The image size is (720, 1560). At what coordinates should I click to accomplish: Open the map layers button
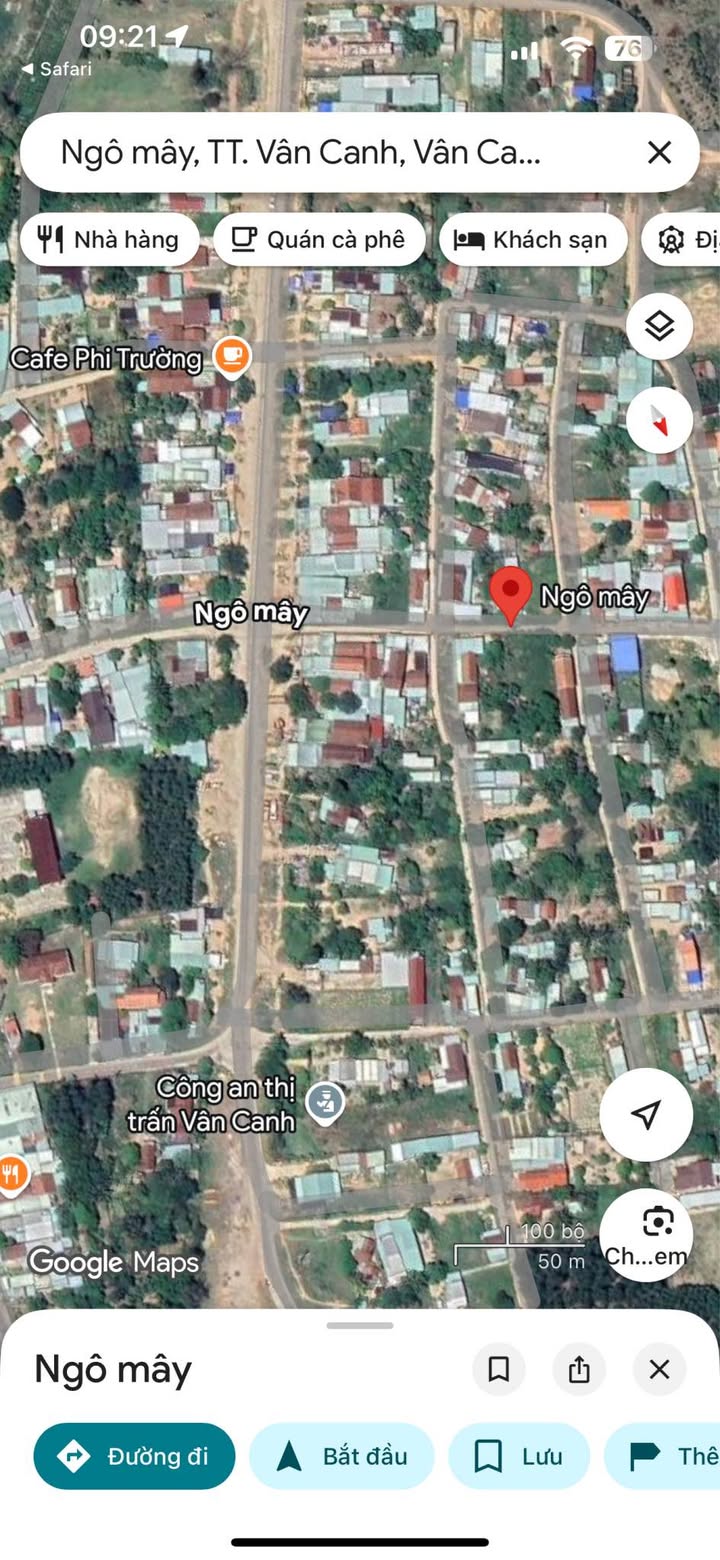(x=659, y=326)
